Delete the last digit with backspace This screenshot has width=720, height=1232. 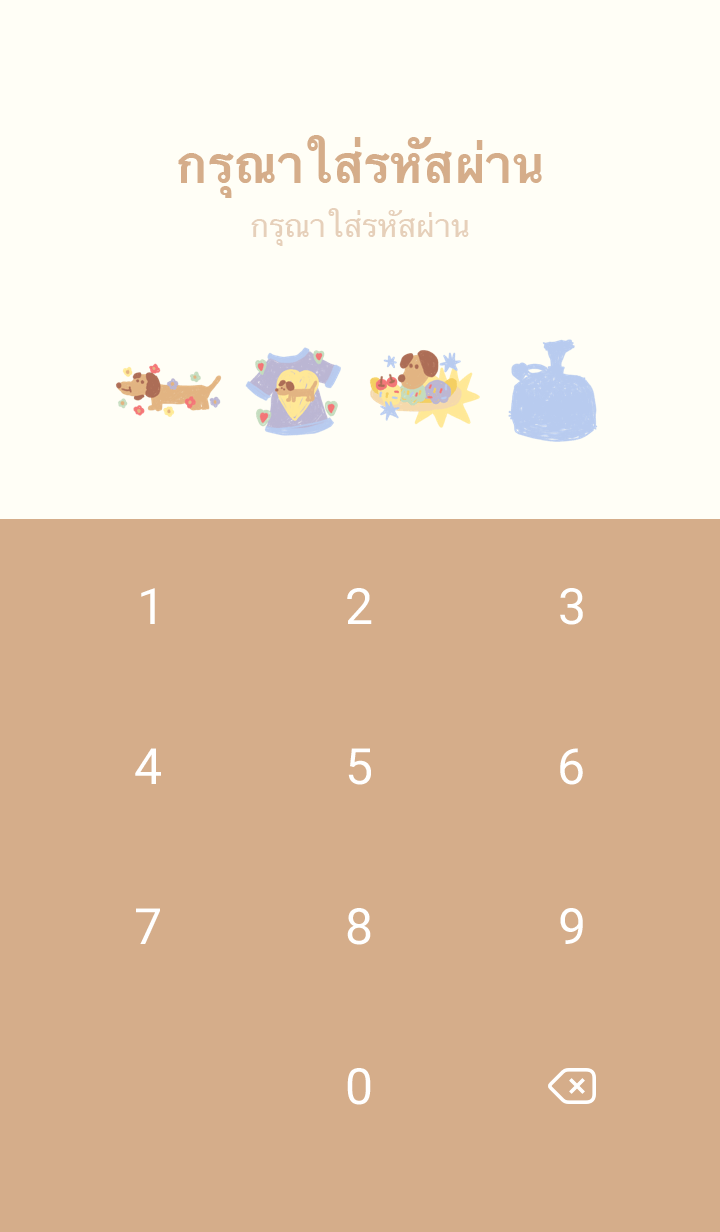click(x=572, y=1086)
